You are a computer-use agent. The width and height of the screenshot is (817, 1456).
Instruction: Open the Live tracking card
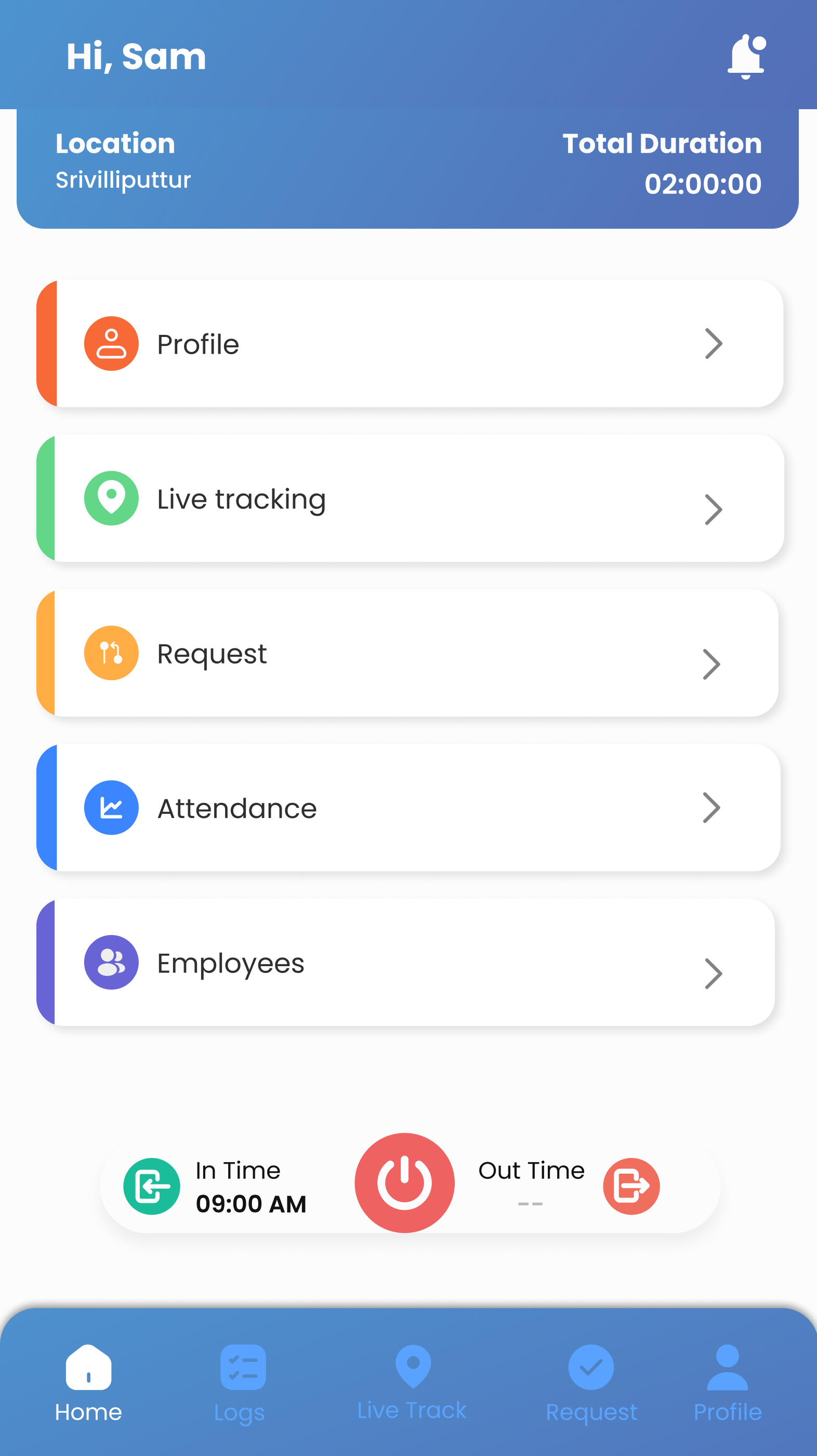[409, 499]
